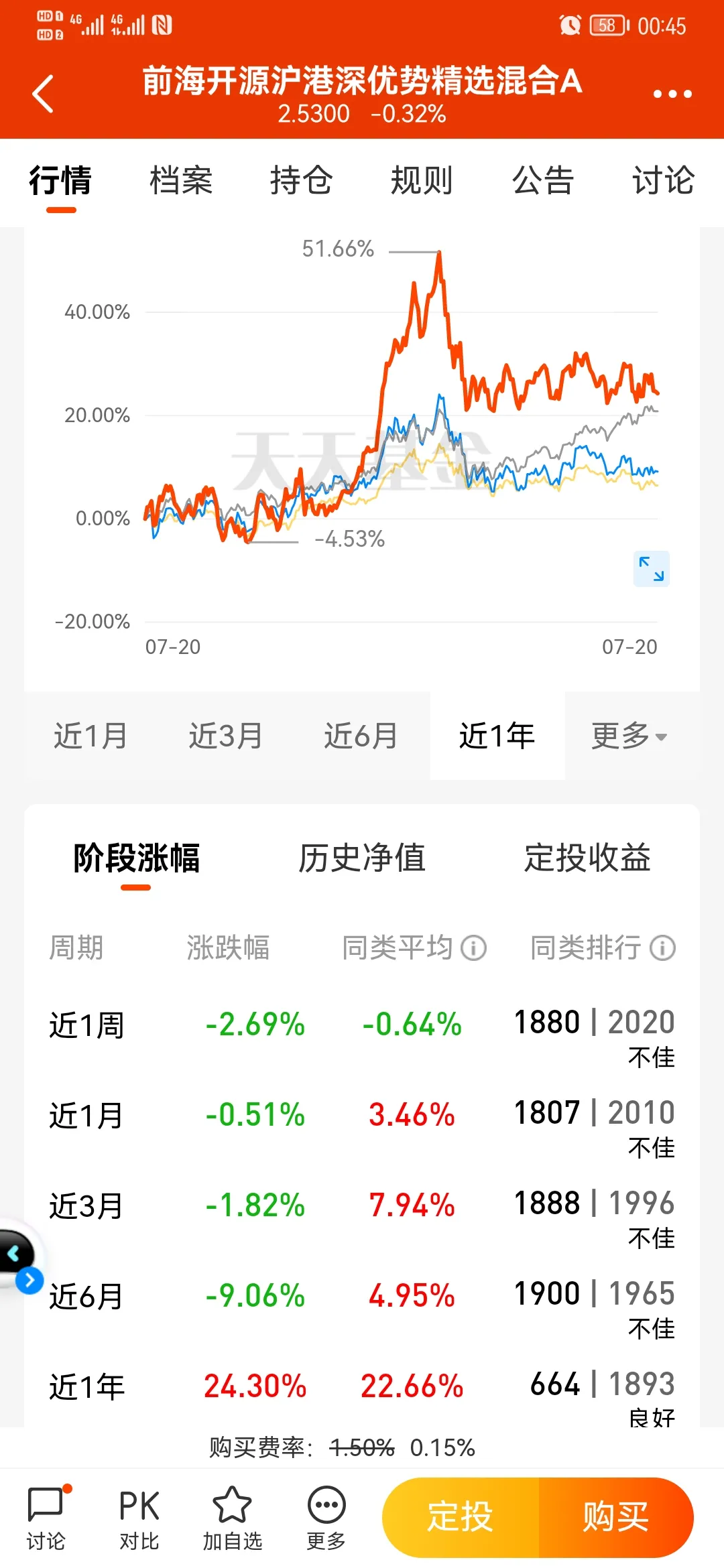Open the 持仓 holdings tab
Screen dimensions: 724x1568
pos(301,181)
